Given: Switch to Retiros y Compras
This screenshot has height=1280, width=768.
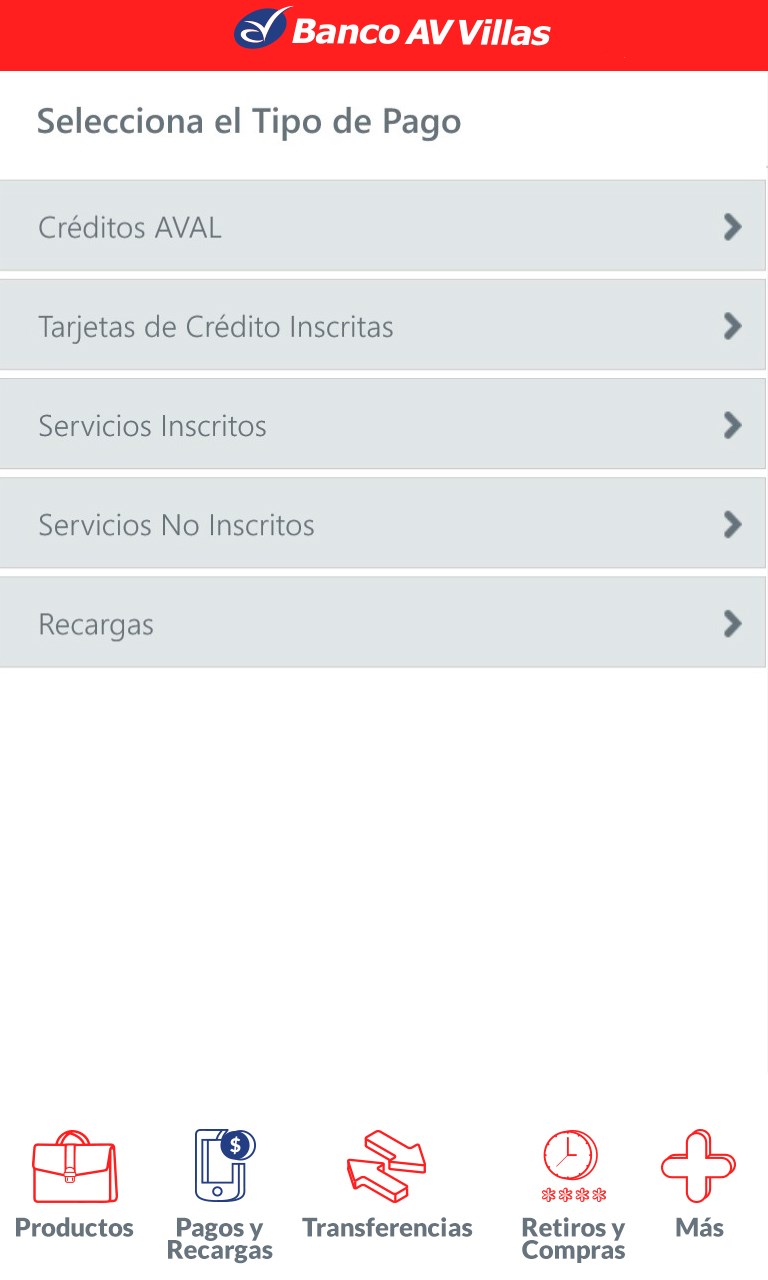Looking at the screenshot, I should click(x=573, y=1190).
